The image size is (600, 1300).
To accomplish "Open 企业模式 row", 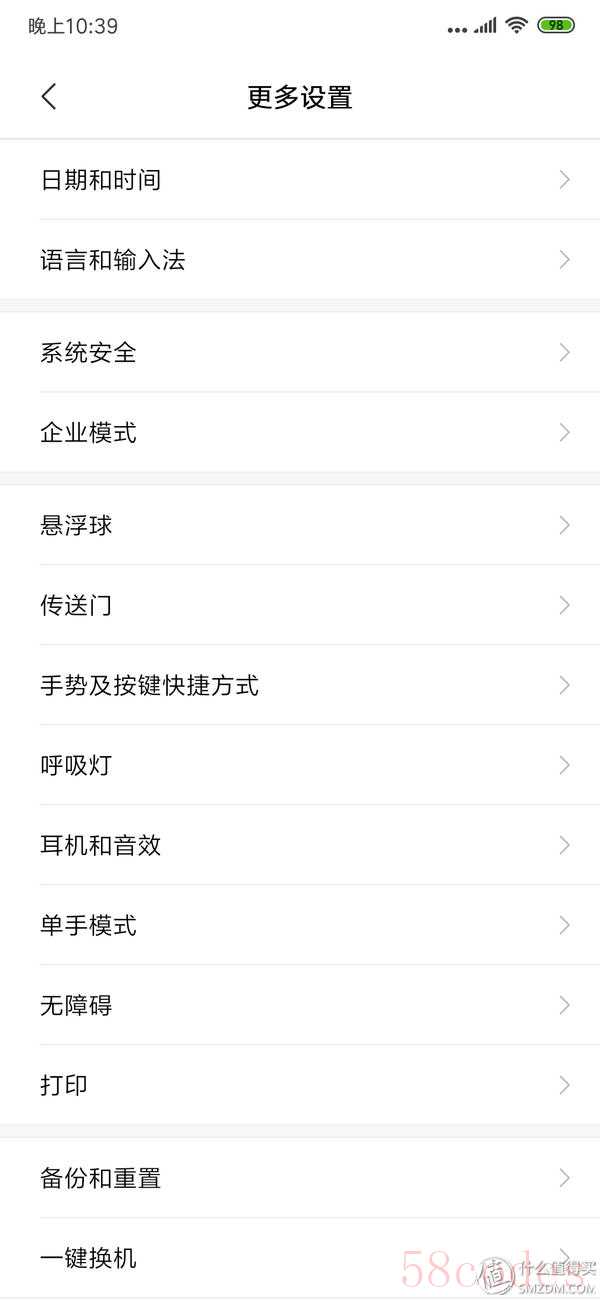I will click(300, 432).
